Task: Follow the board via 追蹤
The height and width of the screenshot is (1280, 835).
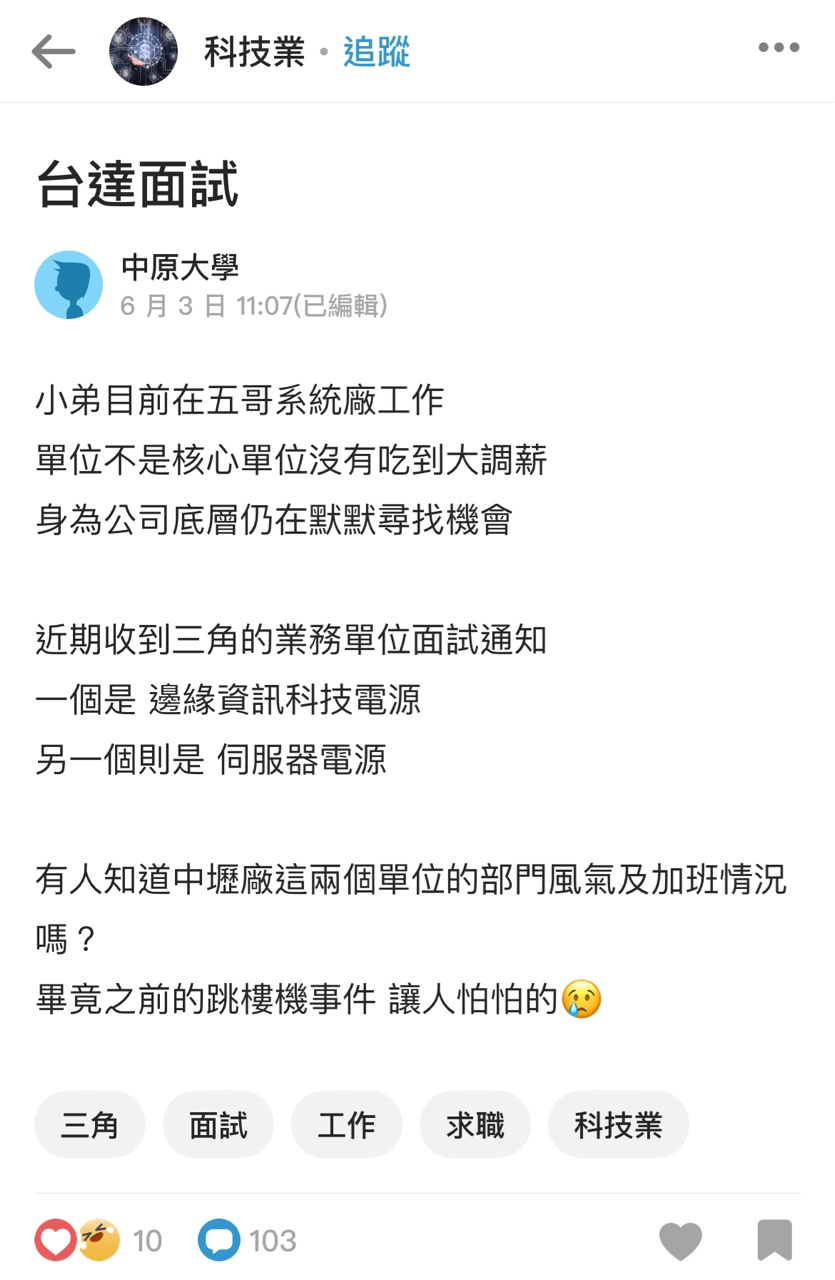Action: (x=376, y=52)
